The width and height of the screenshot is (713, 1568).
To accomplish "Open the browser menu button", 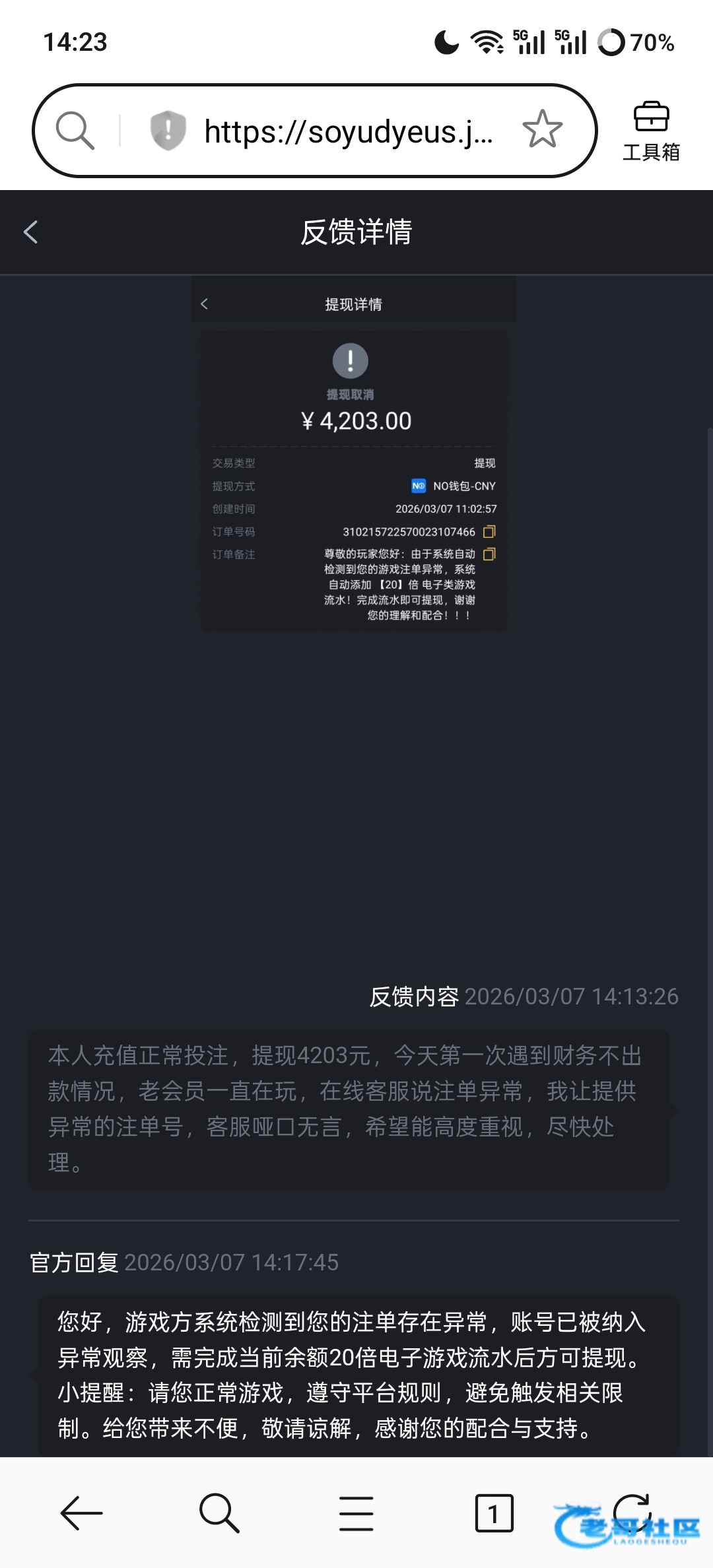I will click(x=356, y=1513).
